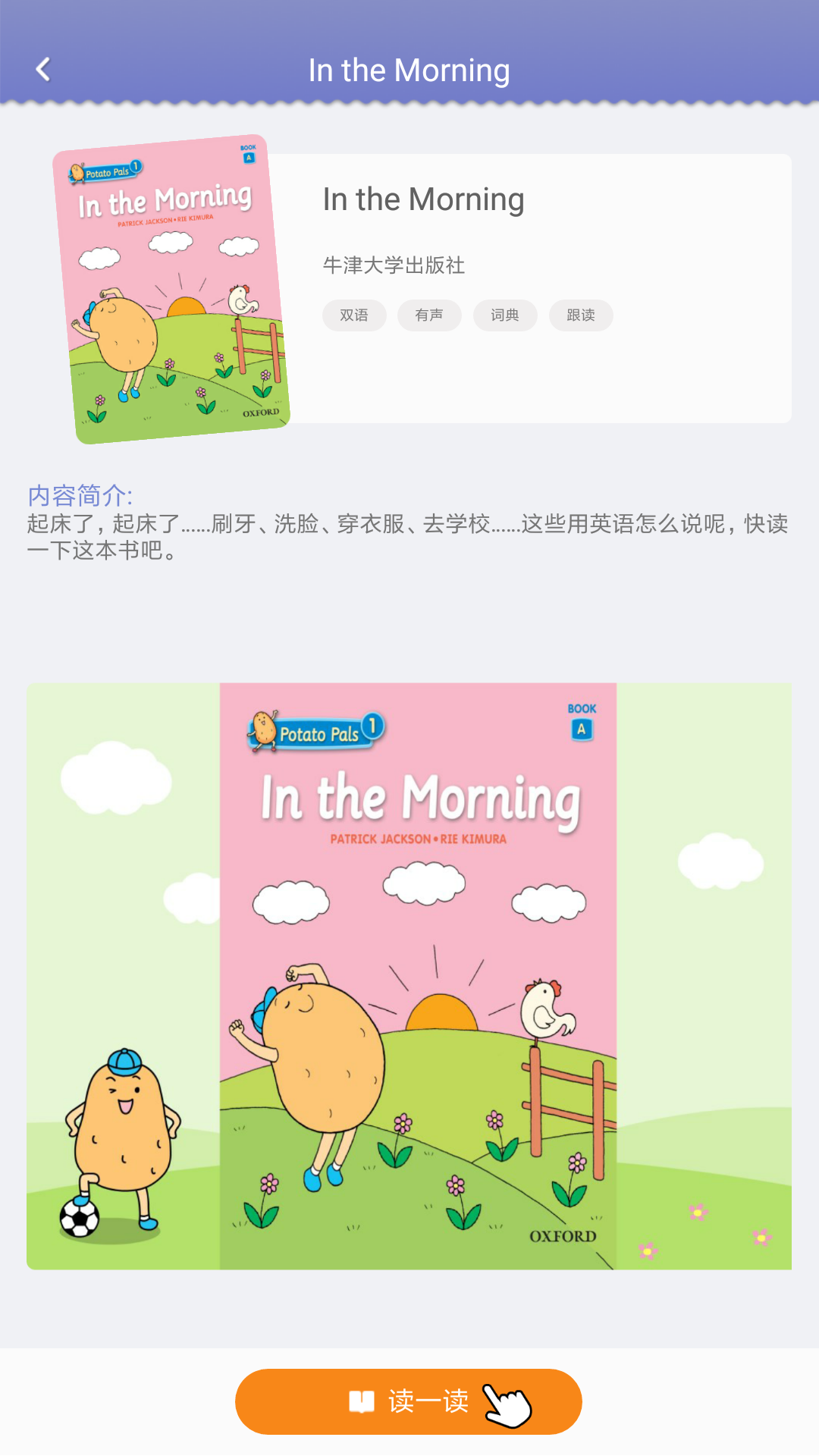Tap the 读一读 read button
Viewport: 819px width, 1456px height.
(408, 1401)
